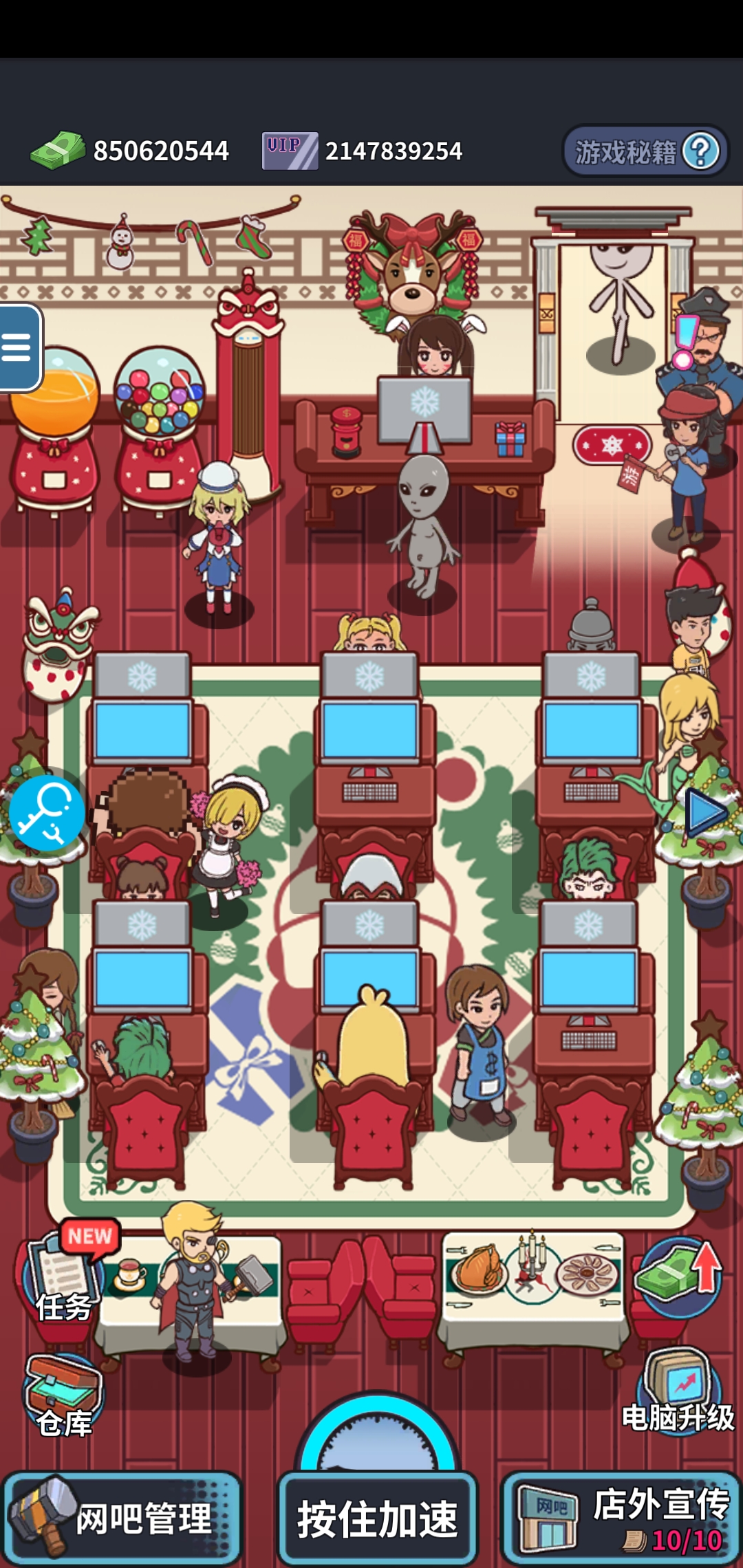Tap the cash upgrade arrow icon
Screen dimensions: 743x1568
tap(678, 1278)
